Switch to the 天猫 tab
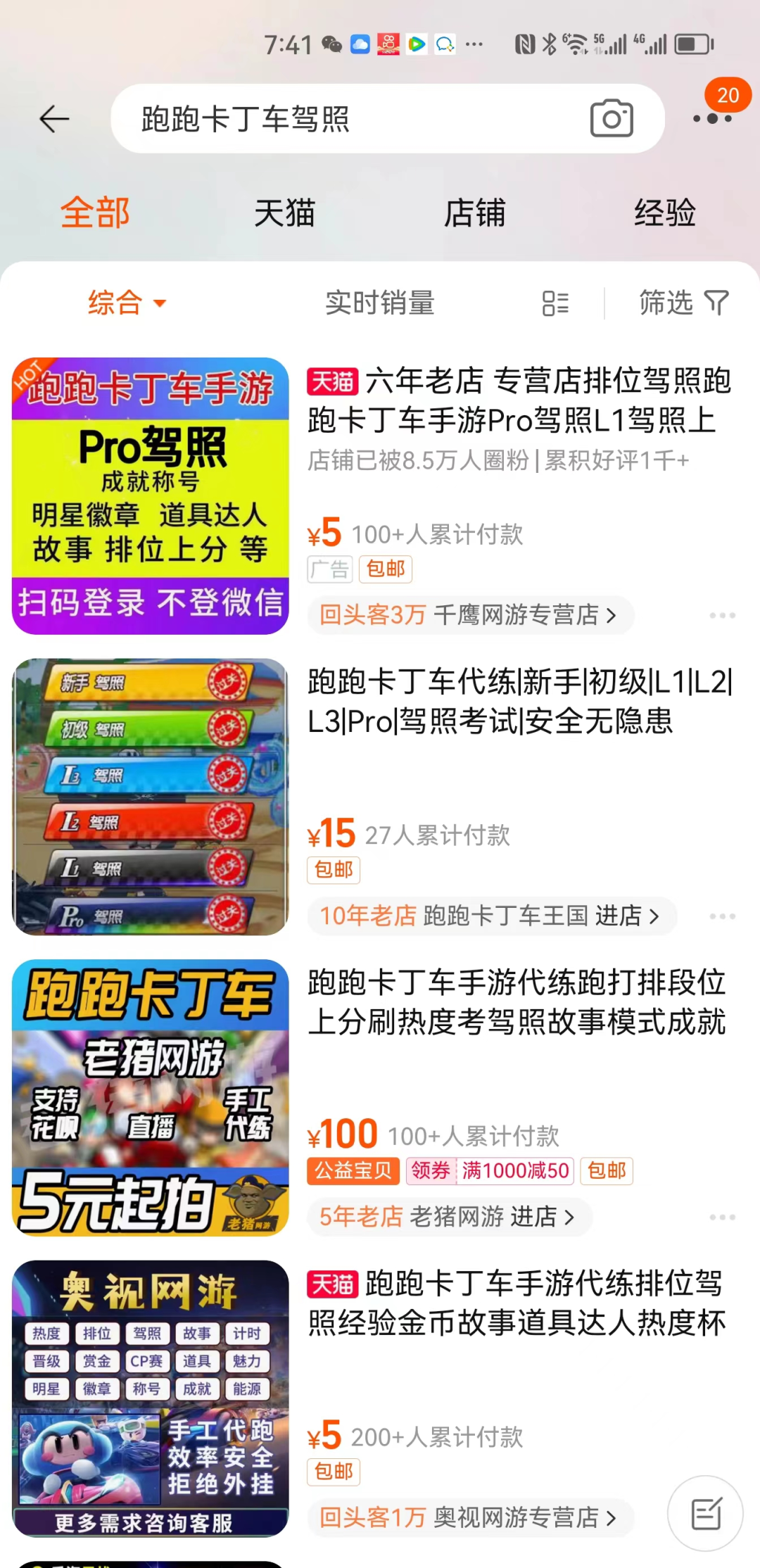The height and width of the screenshot is (1568, 760). pos(284,213)
